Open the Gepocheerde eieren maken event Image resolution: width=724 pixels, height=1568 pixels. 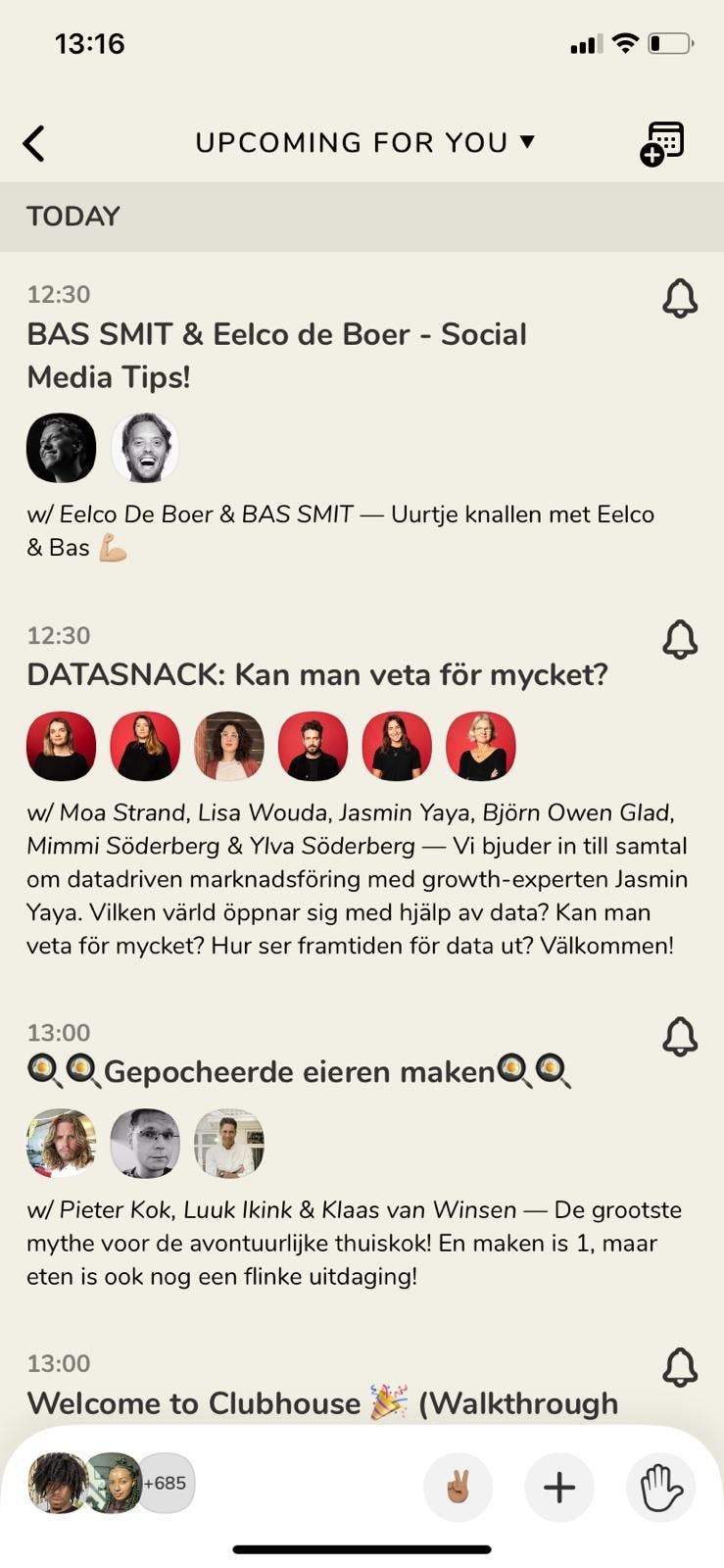pyautogui.click(x=299, y=1071)
